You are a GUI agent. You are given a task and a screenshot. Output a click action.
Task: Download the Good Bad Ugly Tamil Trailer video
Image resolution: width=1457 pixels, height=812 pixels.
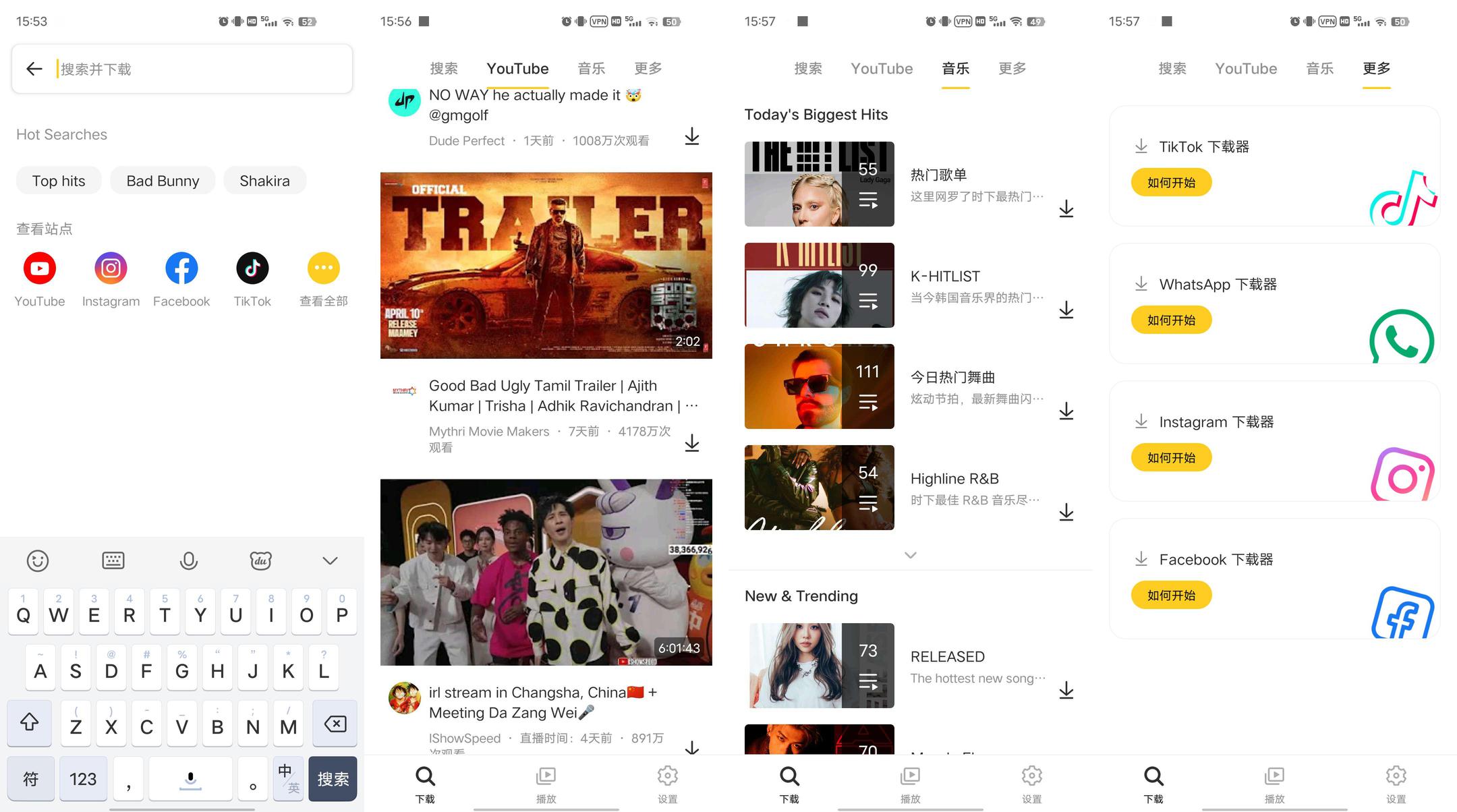[691, 443]
